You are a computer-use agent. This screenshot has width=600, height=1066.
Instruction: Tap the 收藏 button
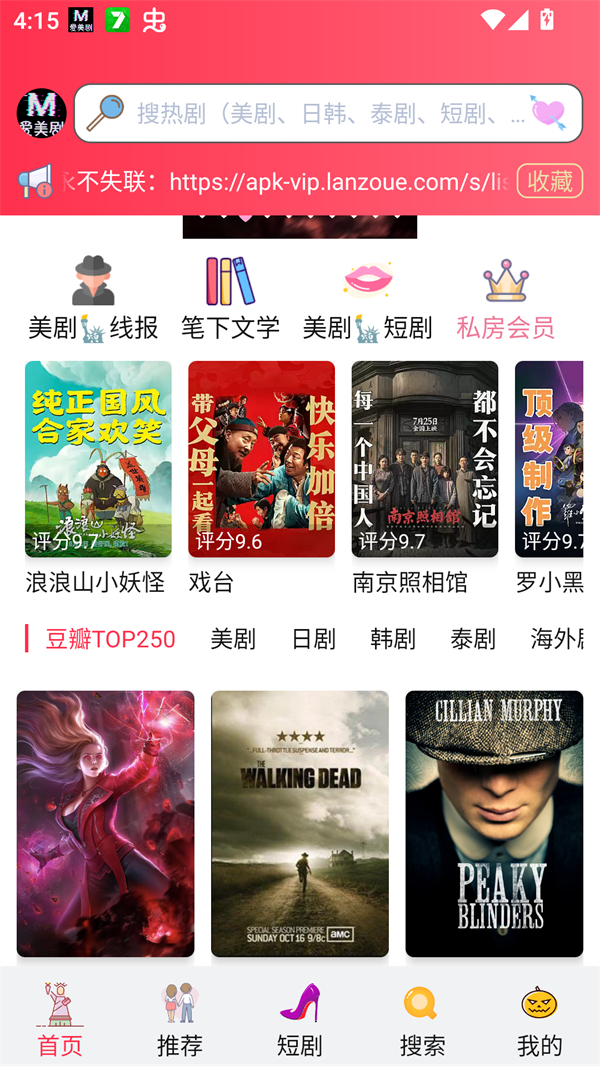tap(549, 181)
